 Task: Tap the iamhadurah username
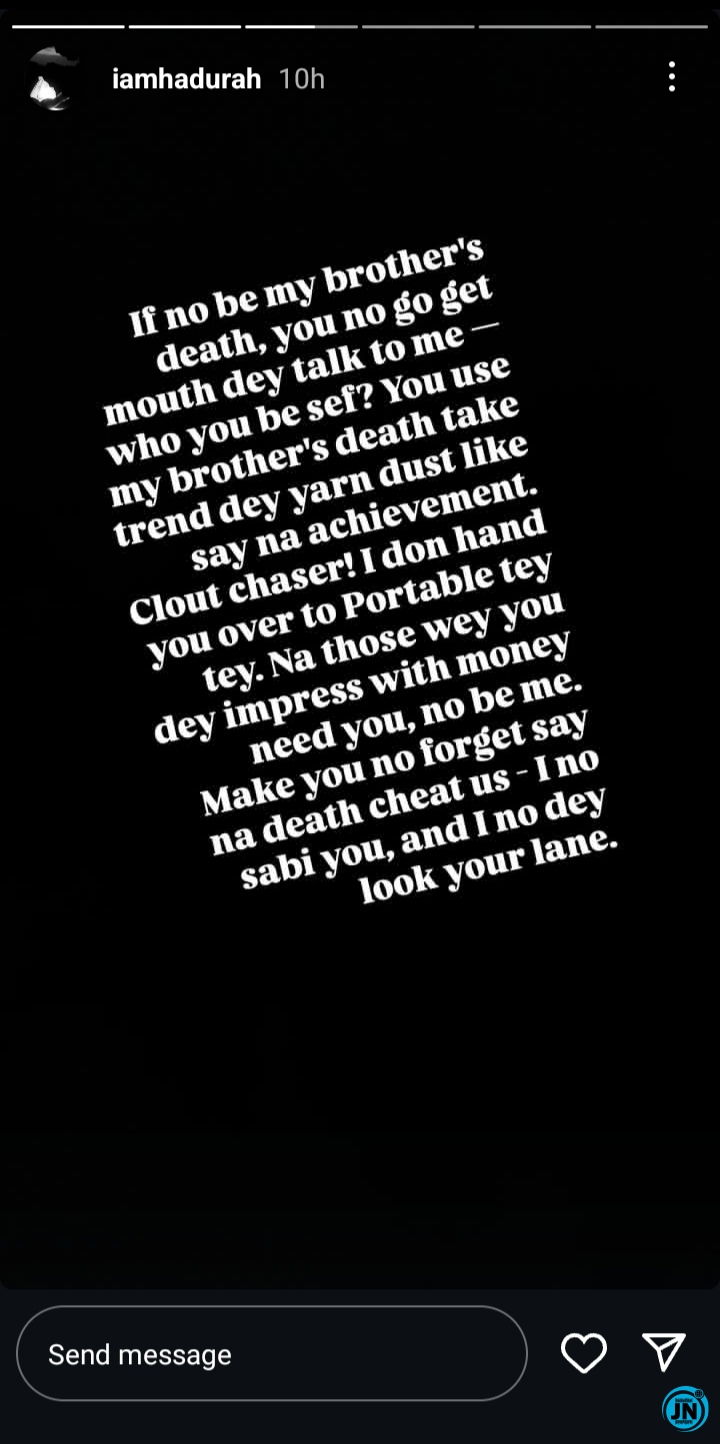click(187, 79)
